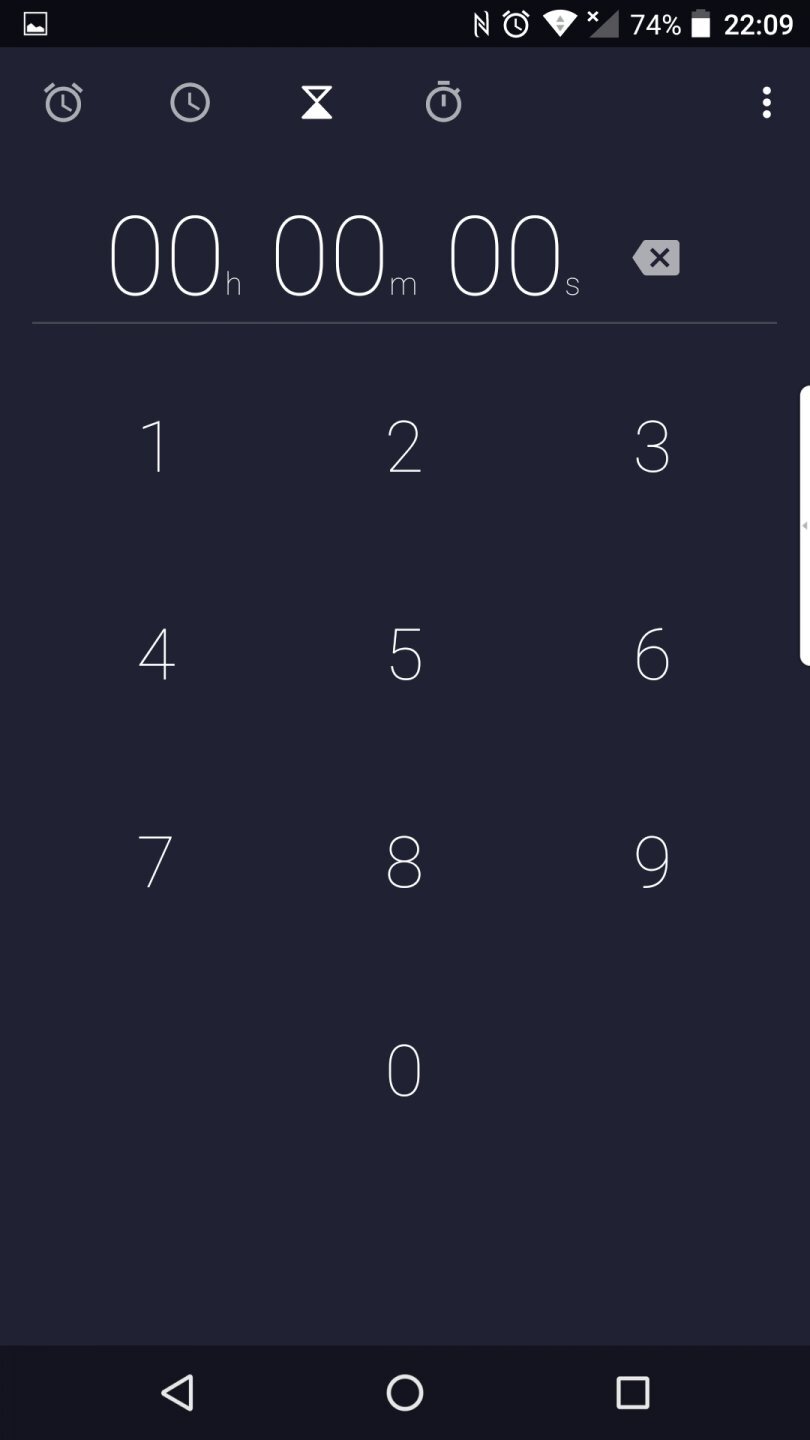Select digit 7 on the keypad

tap(155, 862)
